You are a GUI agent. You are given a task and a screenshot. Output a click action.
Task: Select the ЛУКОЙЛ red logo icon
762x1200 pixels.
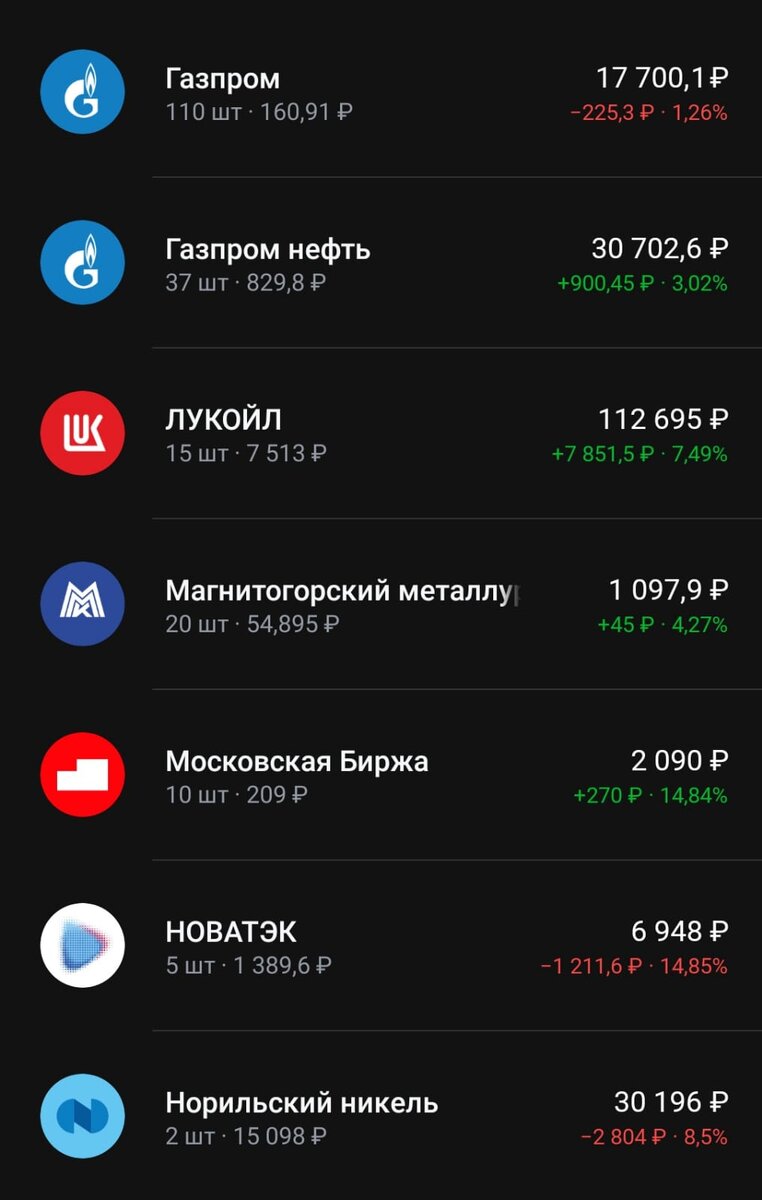coord(85,433)
